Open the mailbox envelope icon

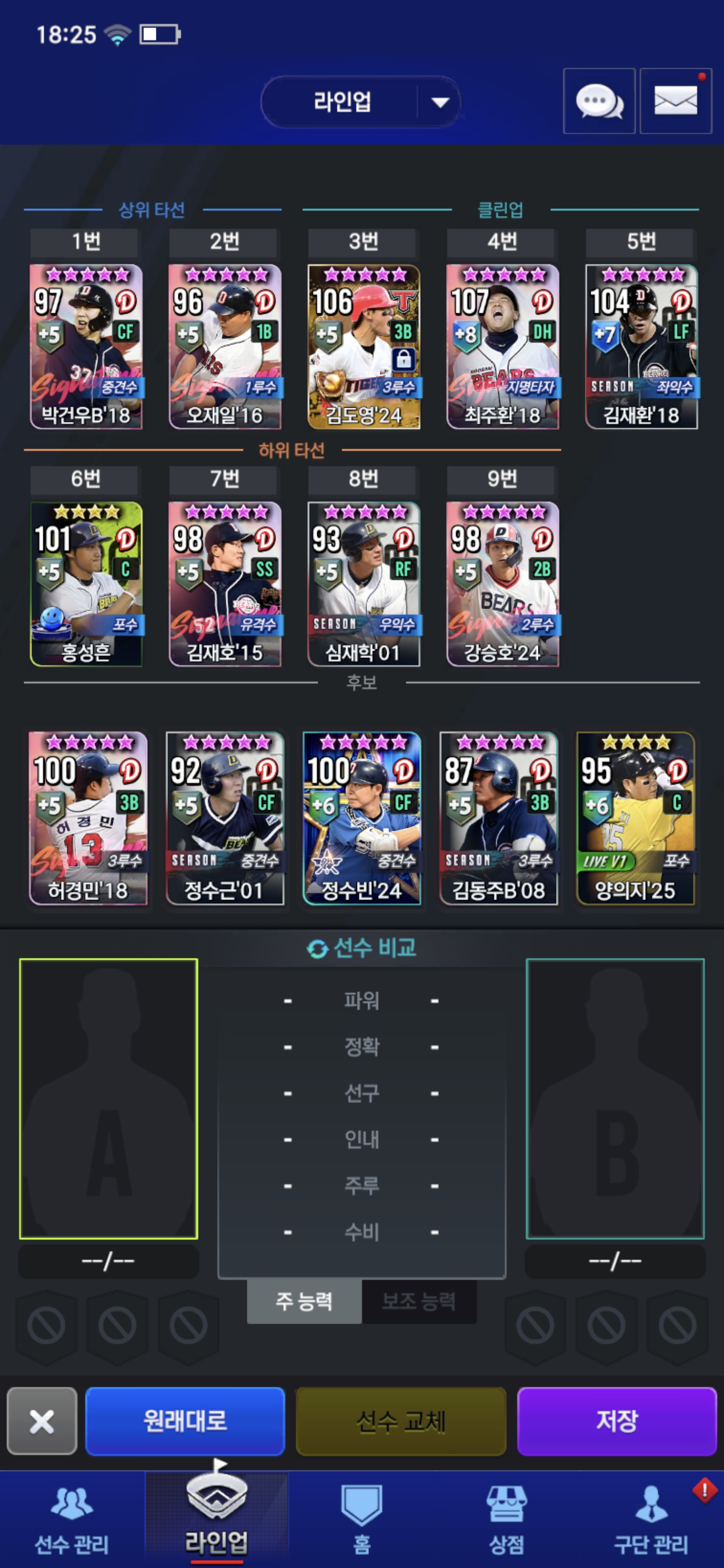pyautogui.click(x=675, y=101)
